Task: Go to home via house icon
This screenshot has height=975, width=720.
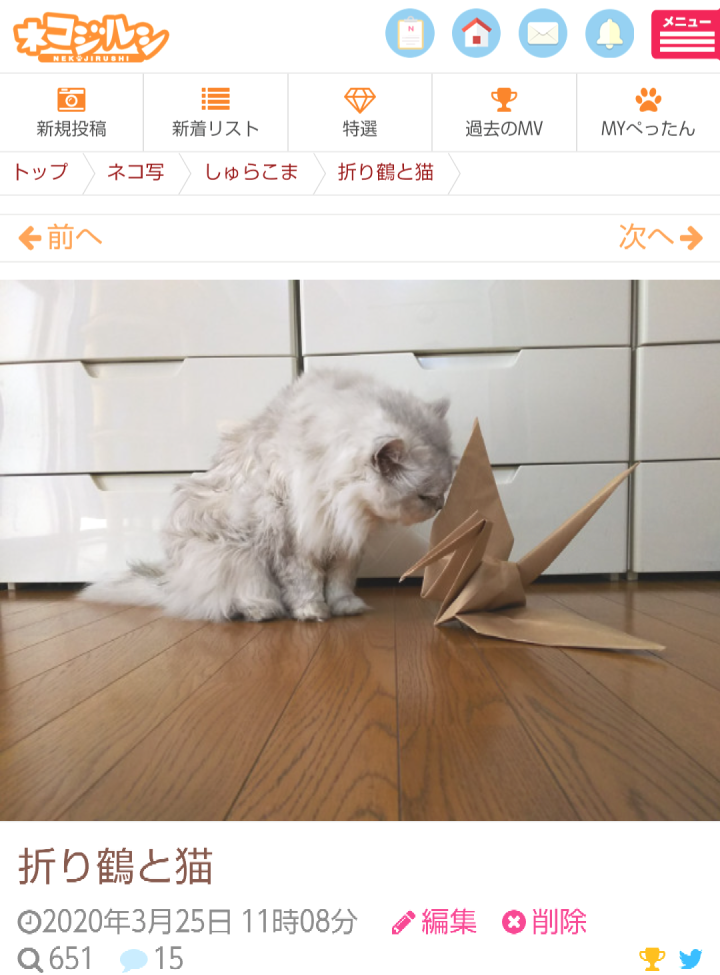Action: coord(476,34)
